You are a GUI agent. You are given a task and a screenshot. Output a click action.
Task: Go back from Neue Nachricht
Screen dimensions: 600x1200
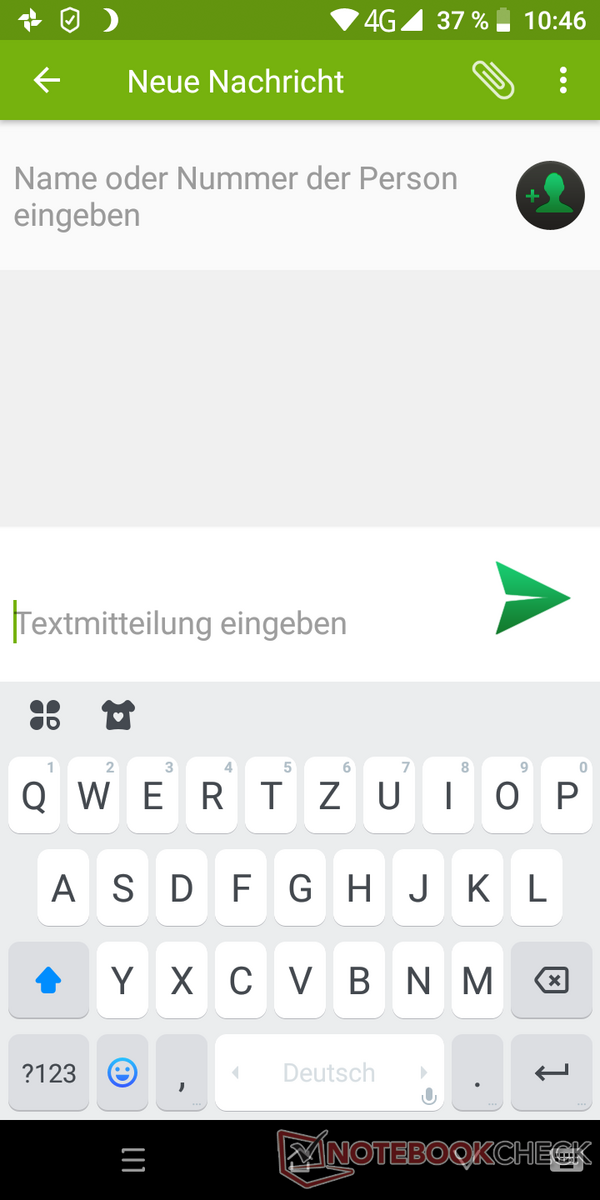[47, 81]
